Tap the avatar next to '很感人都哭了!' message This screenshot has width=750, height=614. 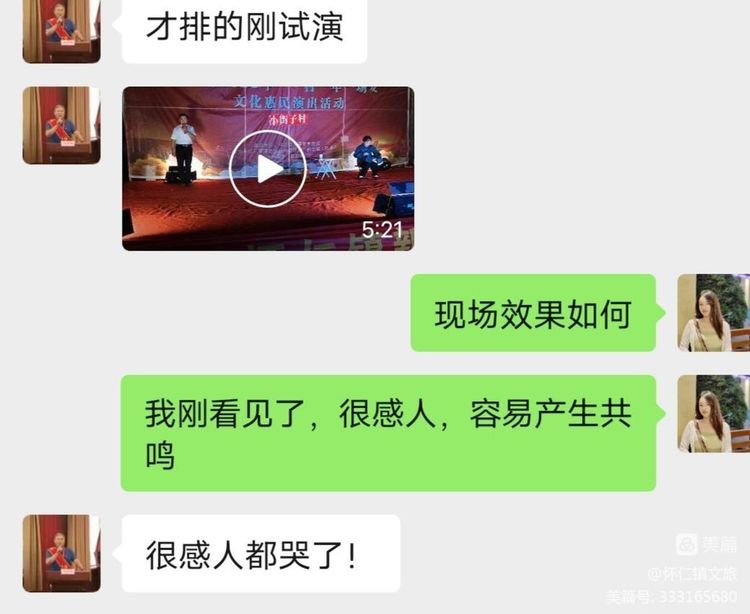tap(61, 553)
